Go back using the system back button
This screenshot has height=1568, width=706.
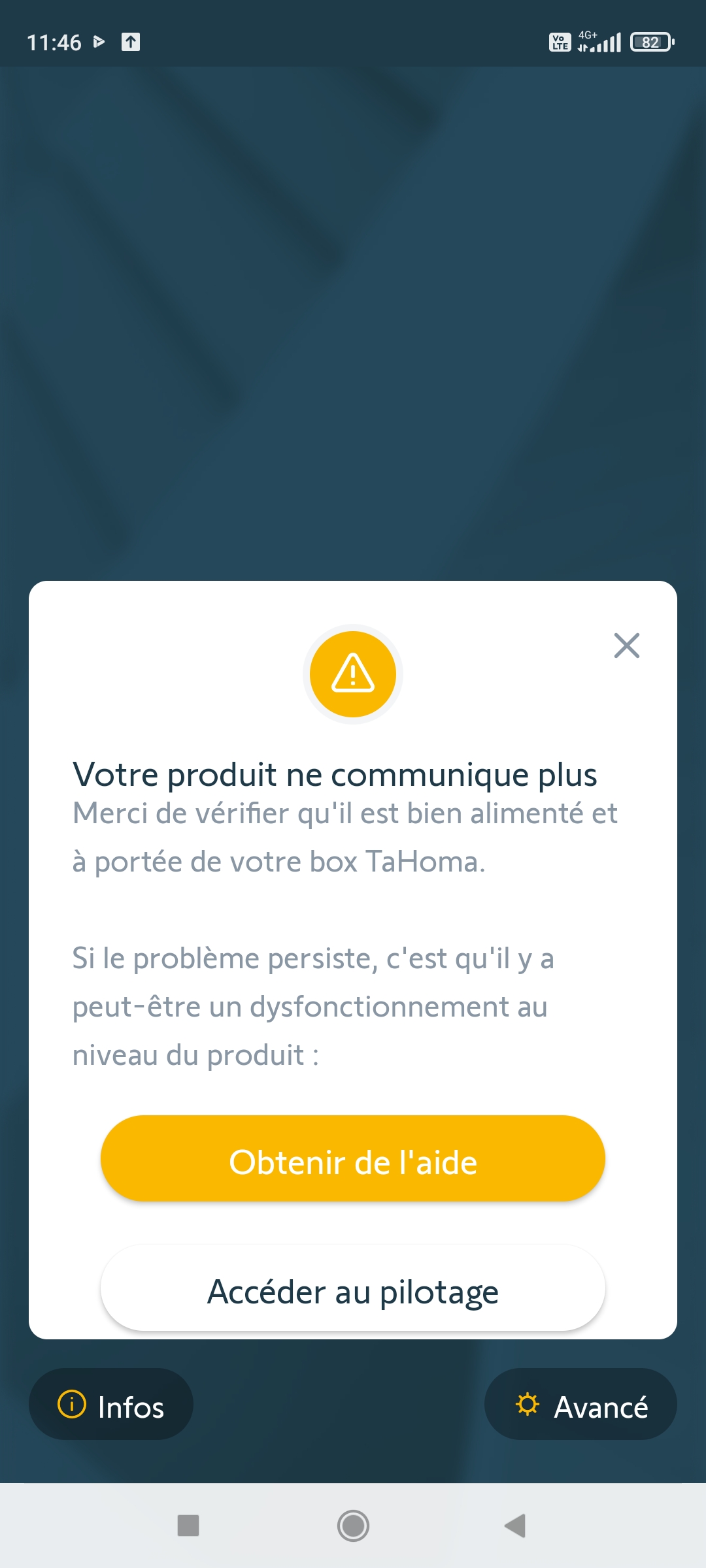(x=515, y=1526)
